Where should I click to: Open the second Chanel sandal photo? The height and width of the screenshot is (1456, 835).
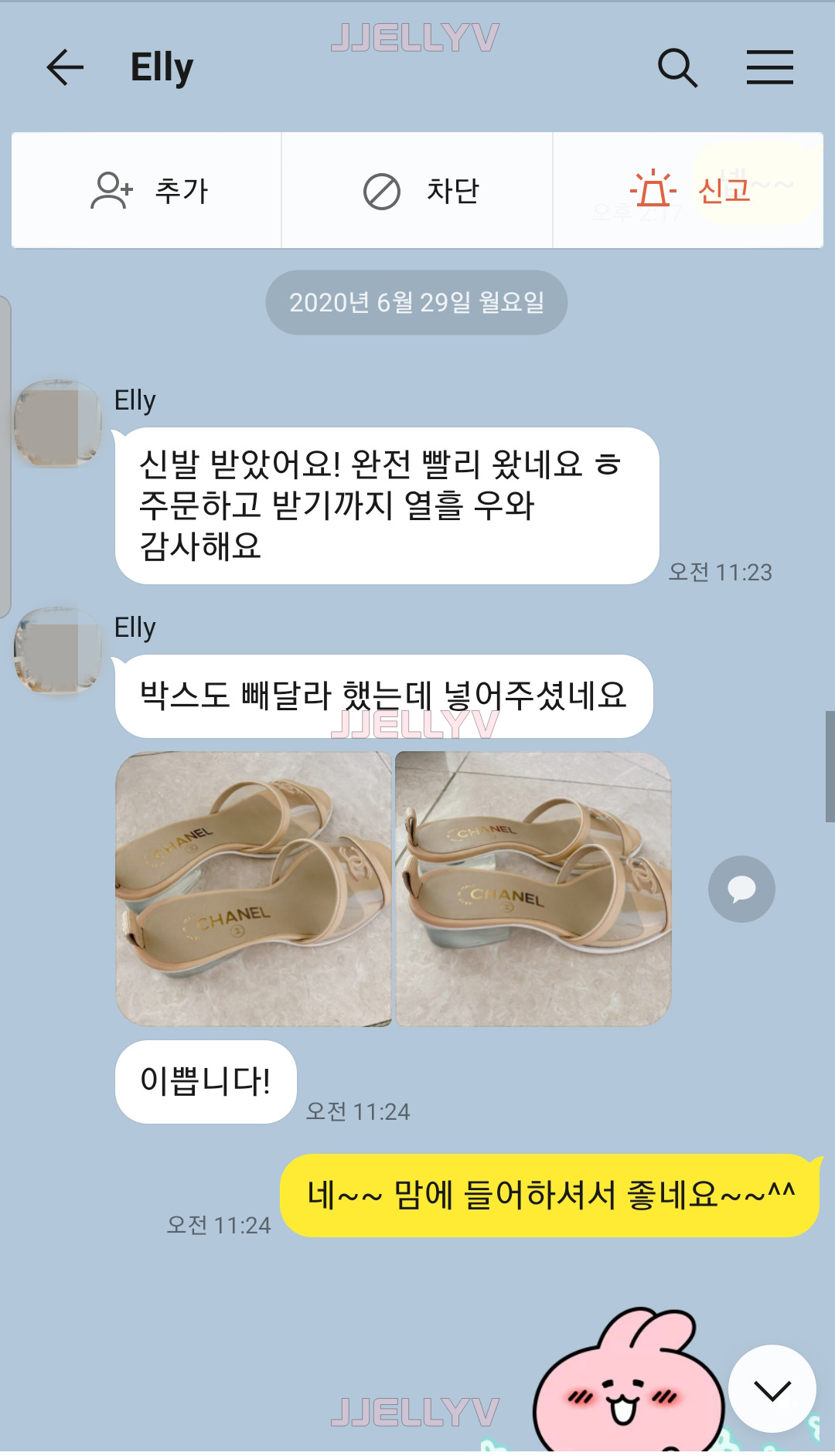pos(533,889)
